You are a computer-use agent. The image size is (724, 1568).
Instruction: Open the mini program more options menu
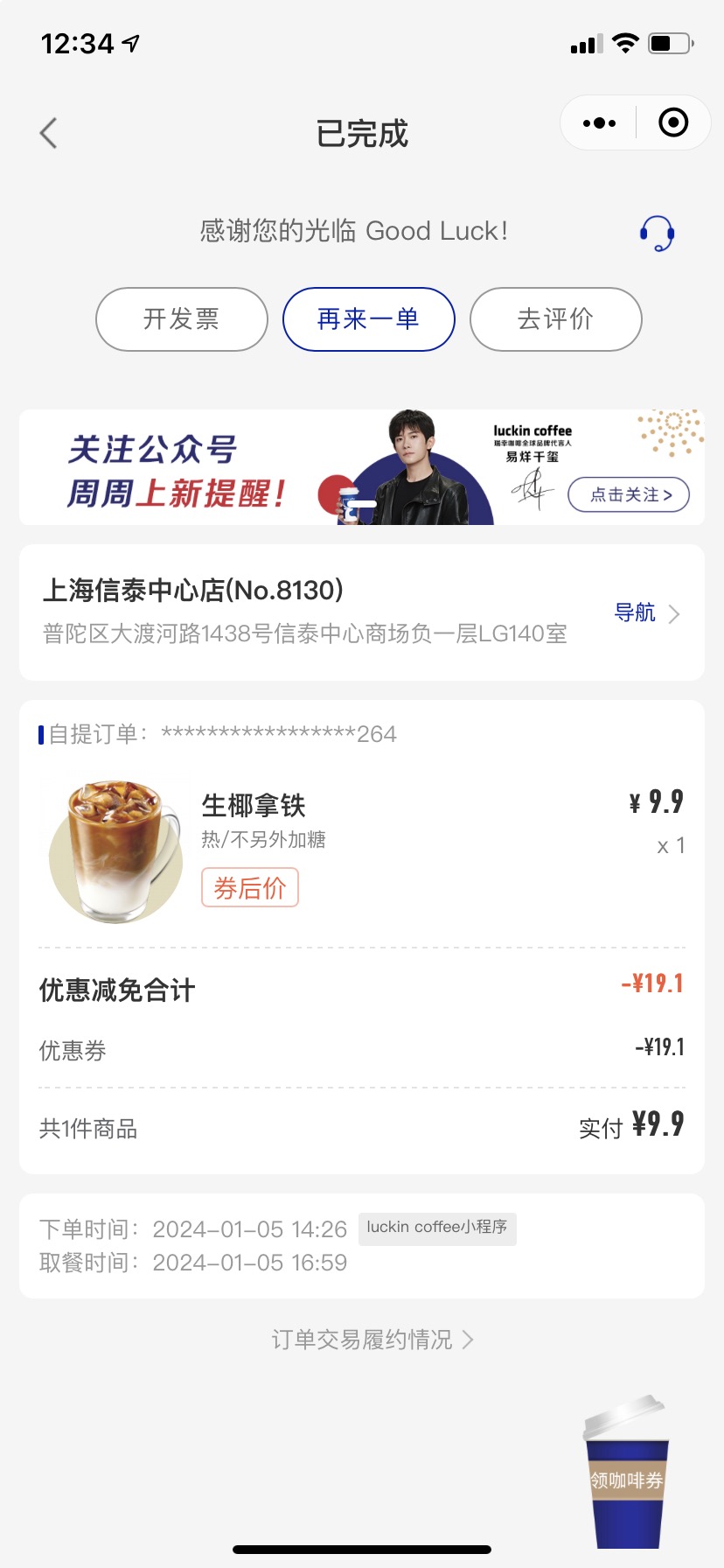click(x=599, y=122)
